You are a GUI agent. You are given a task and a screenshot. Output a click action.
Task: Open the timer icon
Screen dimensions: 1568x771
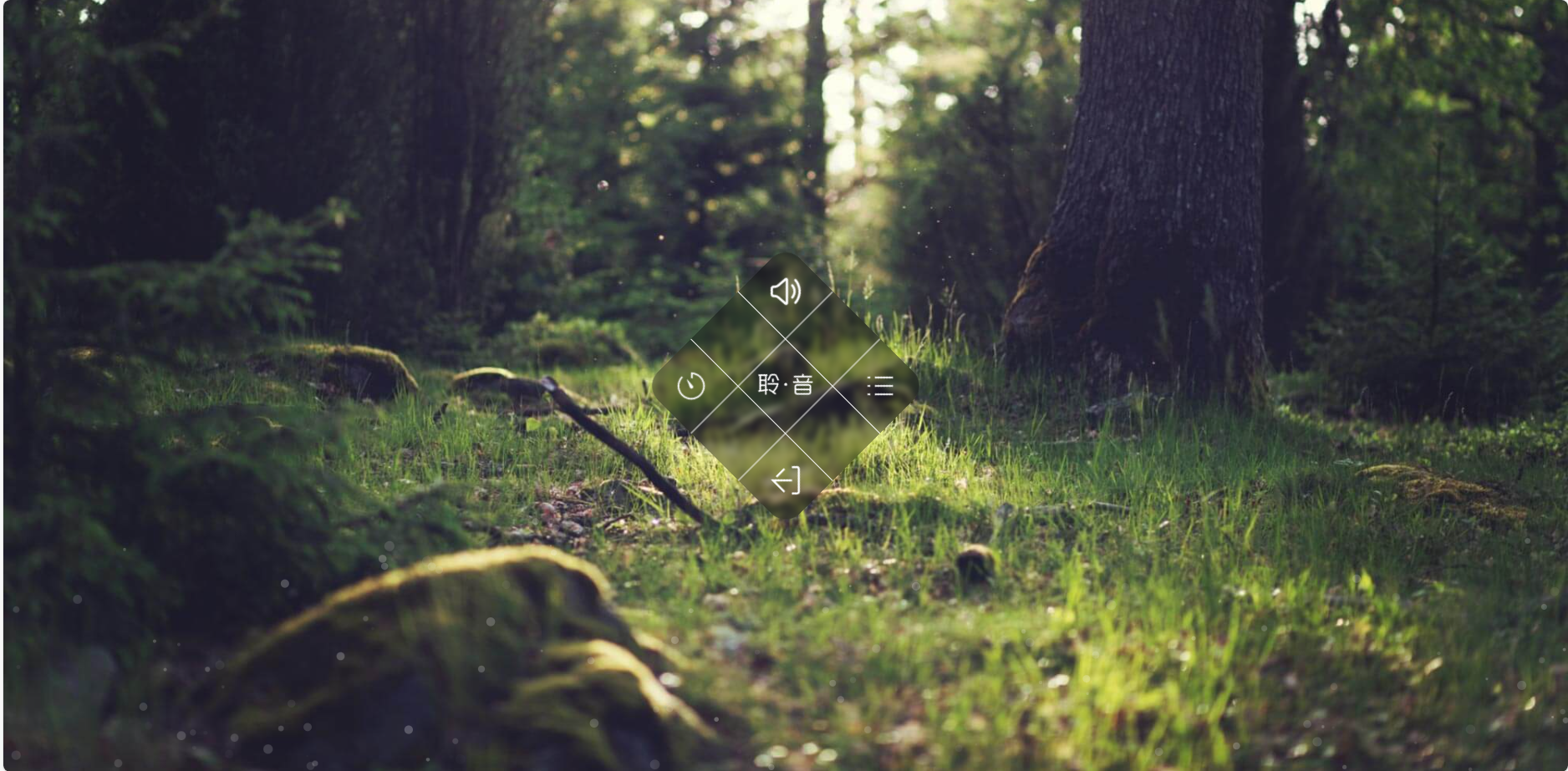tap(690, 386)
